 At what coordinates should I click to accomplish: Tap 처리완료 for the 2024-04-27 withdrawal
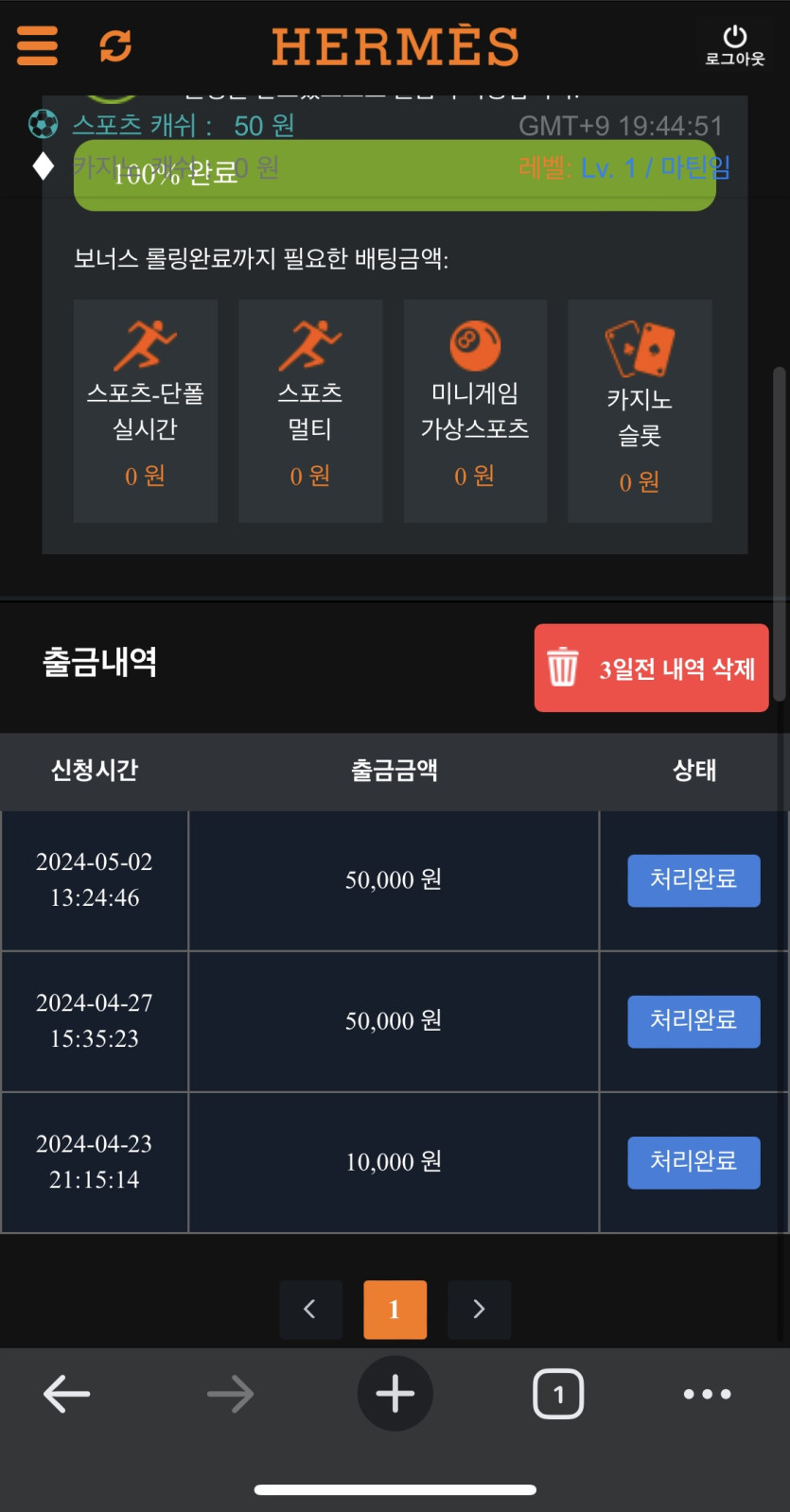[x=693, y=1021]
